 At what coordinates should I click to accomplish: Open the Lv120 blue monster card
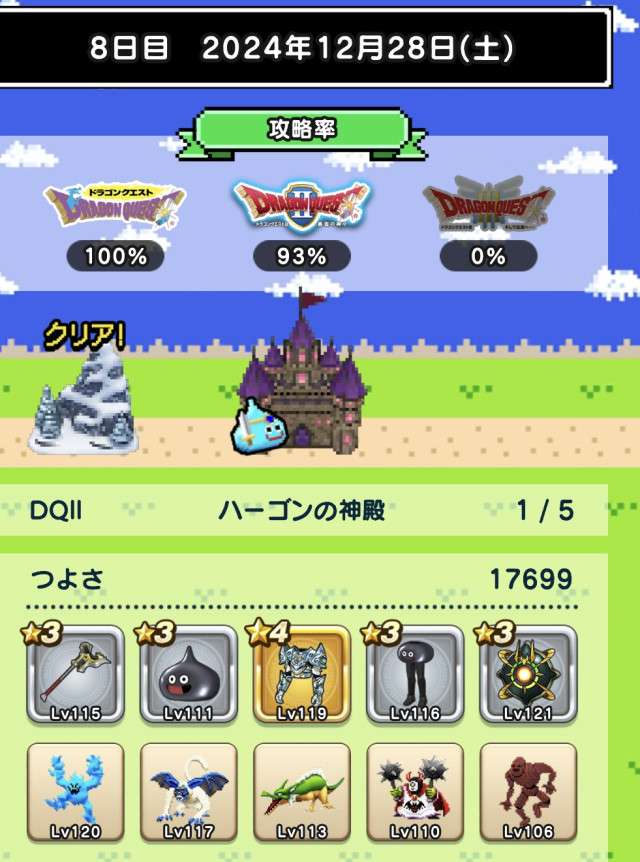point(76,792)
